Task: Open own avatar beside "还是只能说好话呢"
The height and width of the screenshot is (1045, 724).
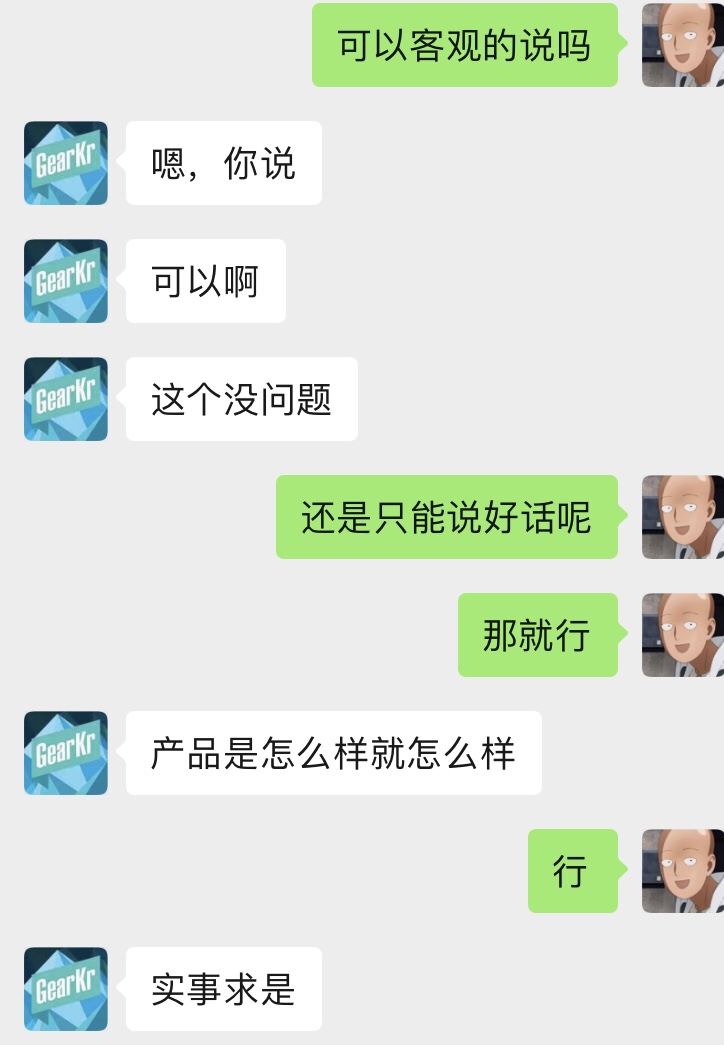Action: 682,517
